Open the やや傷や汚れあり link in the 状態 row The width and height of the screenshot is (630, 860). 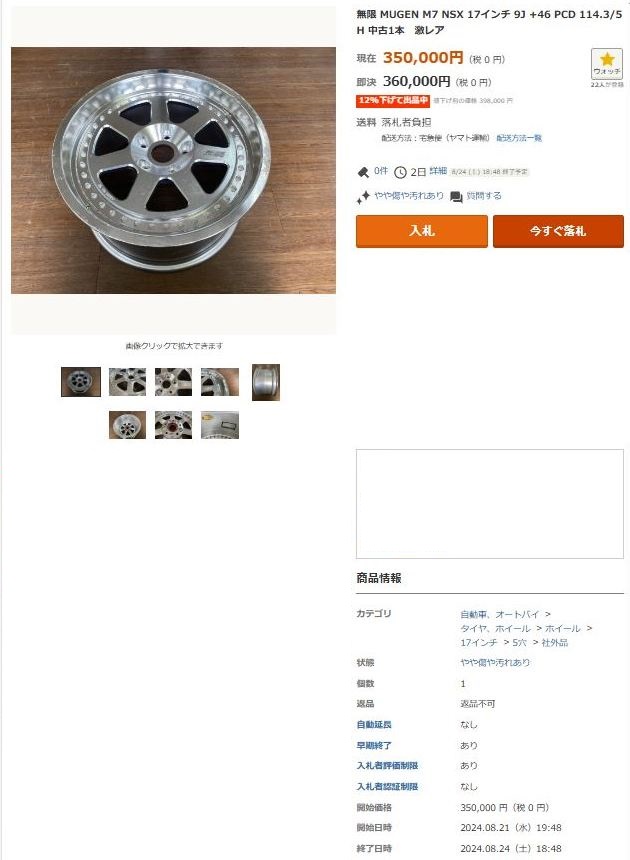point(495,662)
